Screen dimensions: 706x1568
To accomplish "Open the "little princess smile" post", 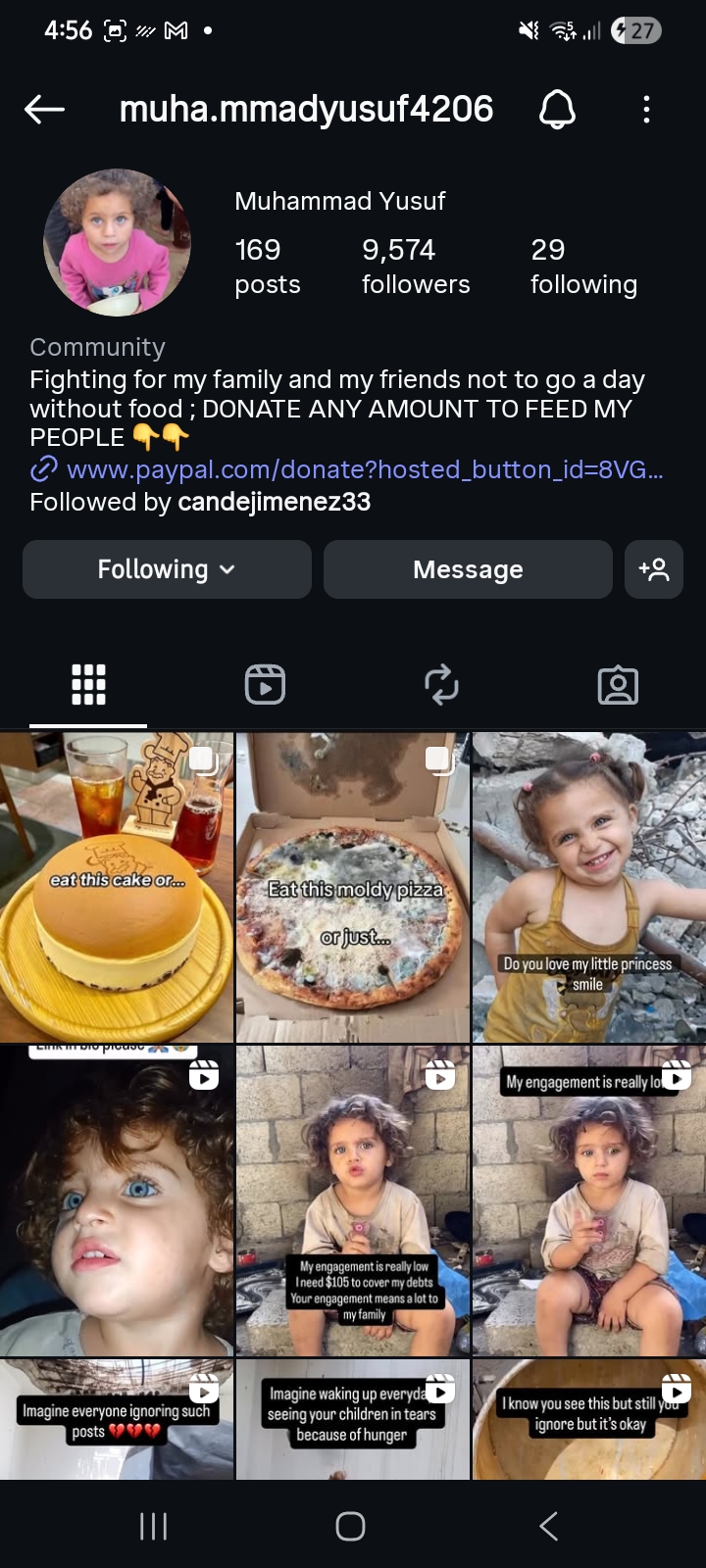I will point(588,887).
